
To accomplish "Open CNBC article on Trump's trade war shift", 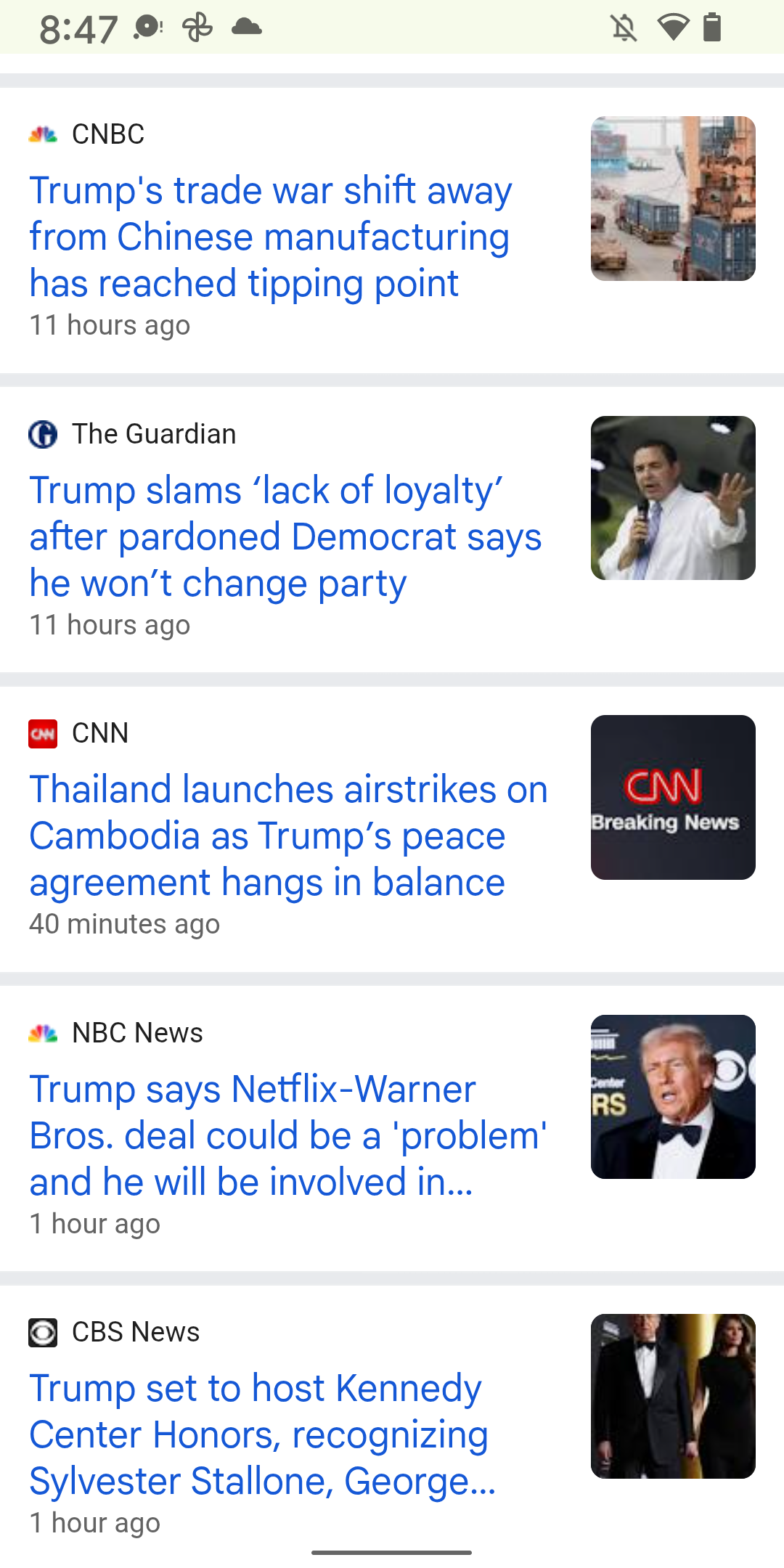I will click(x=270, y=237).
